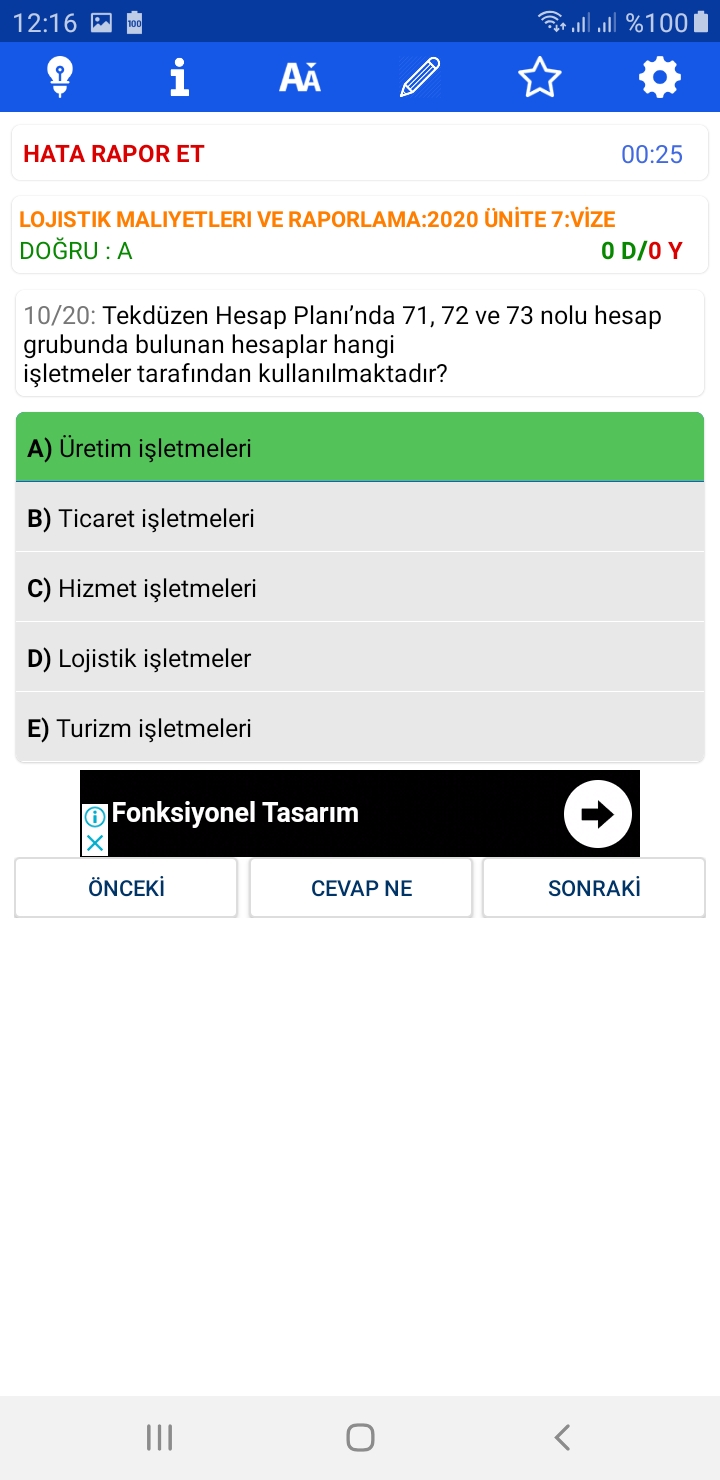Tap HATA RAPOR ET to report error
Viewport: 720px width, 1480px height.
click(114, 154)
